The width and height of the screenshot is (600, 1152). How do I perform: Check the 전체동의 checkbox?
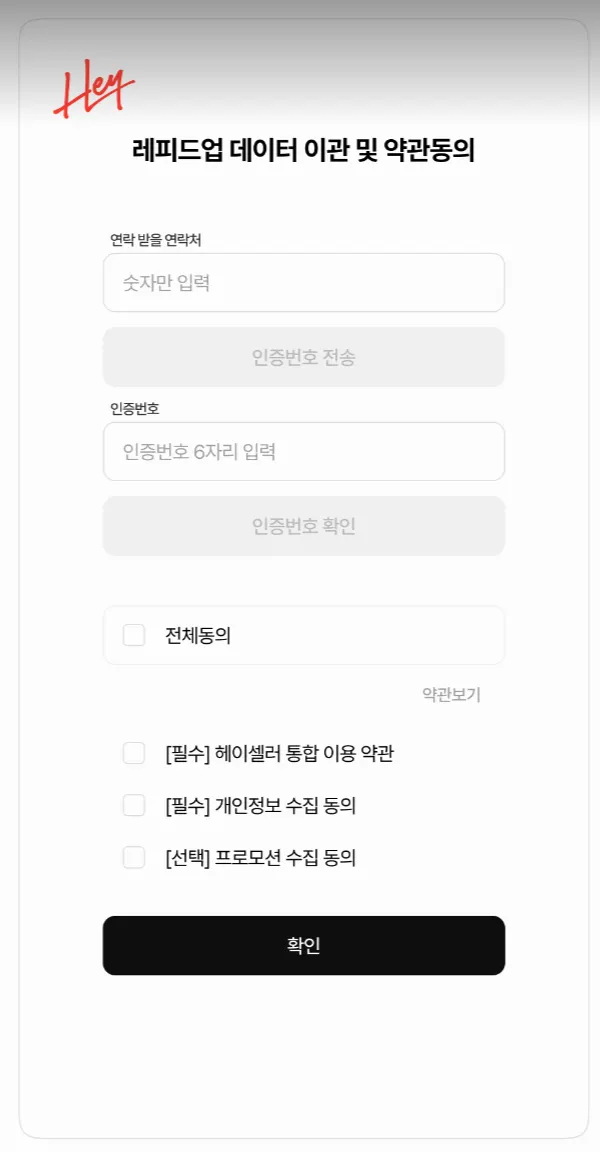pyautogui.click(x=134, y=635)
